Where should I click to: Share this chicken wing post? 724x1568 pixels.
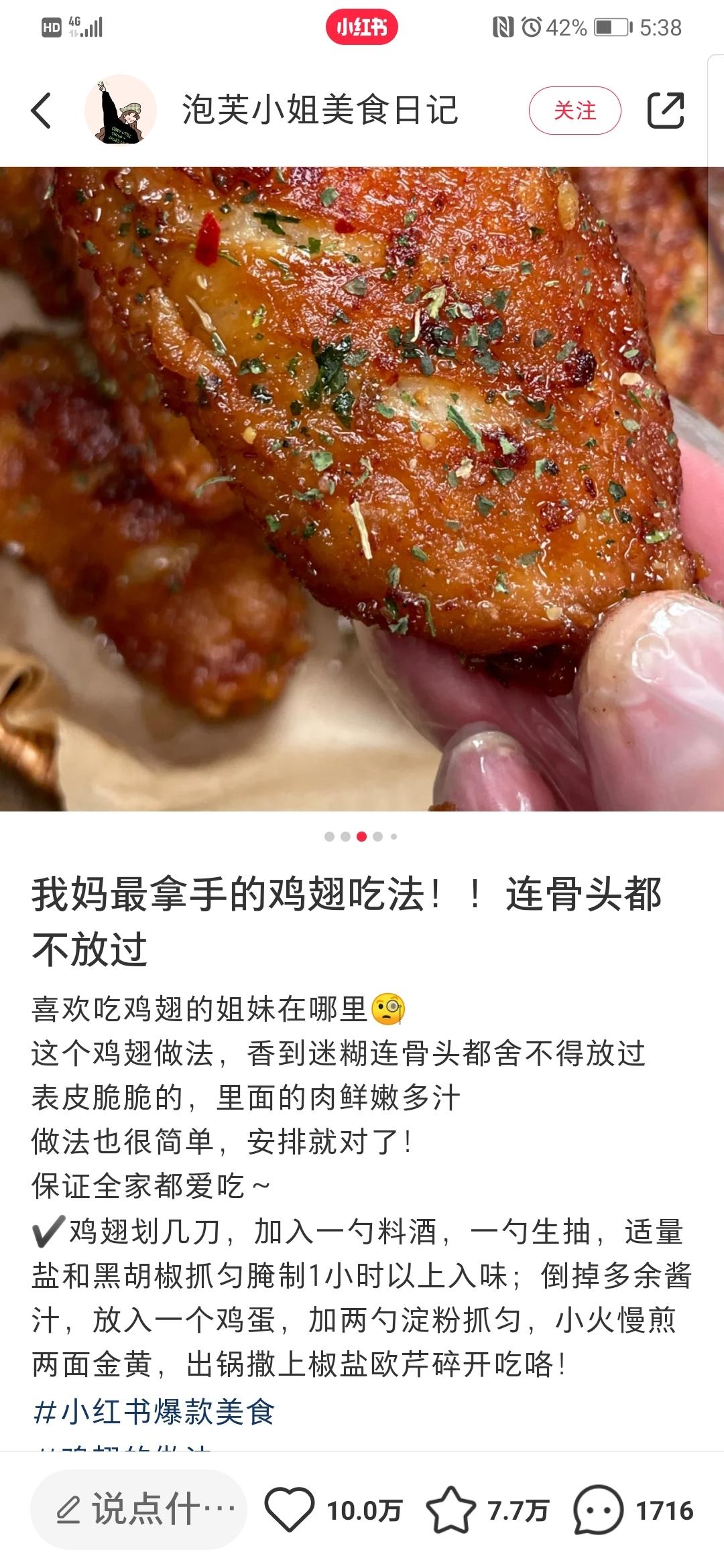coord(665,111)
